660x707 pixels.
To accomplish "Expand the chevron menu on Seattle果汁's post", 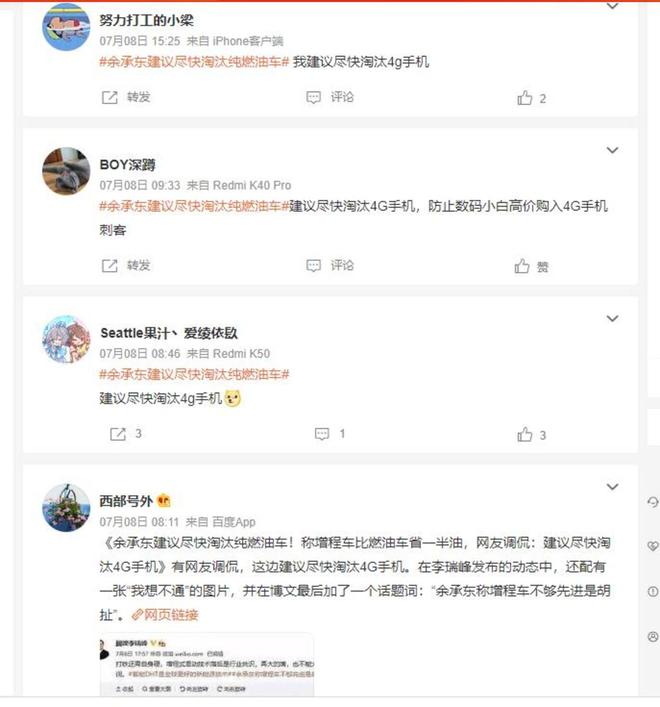I will (613, 319).
